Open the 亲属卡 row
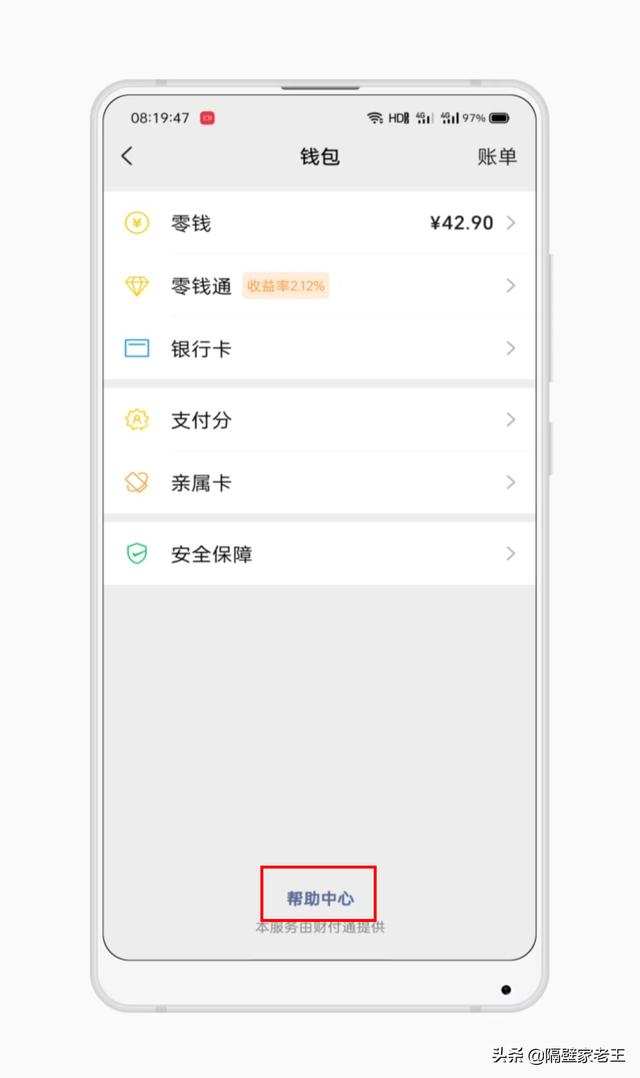The width and height of the screenshot is (640, 1078). point(319,483)
